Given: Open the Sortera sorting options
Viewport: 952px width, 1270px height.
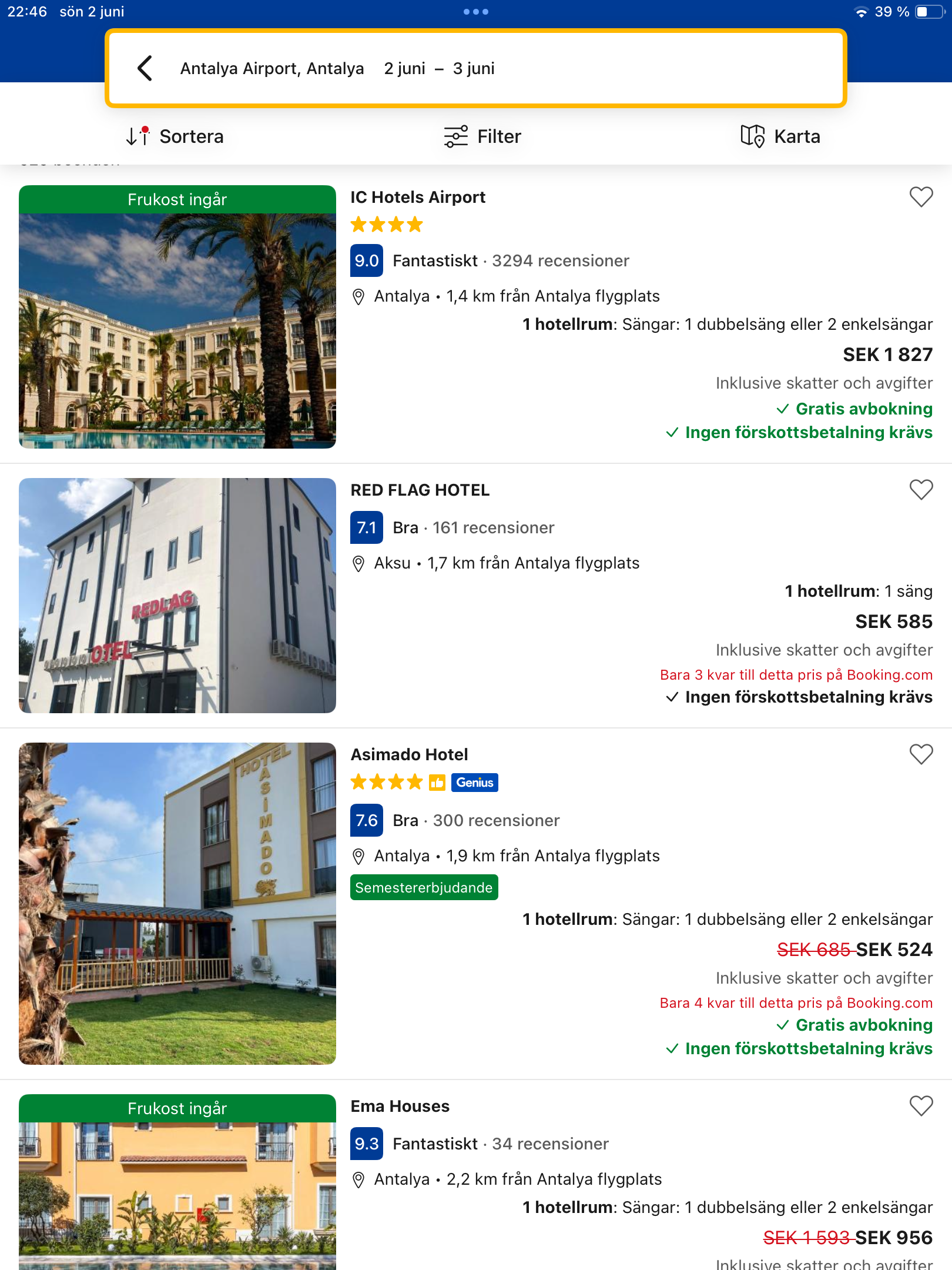Looking at the screenshot, I should (175, 136).
